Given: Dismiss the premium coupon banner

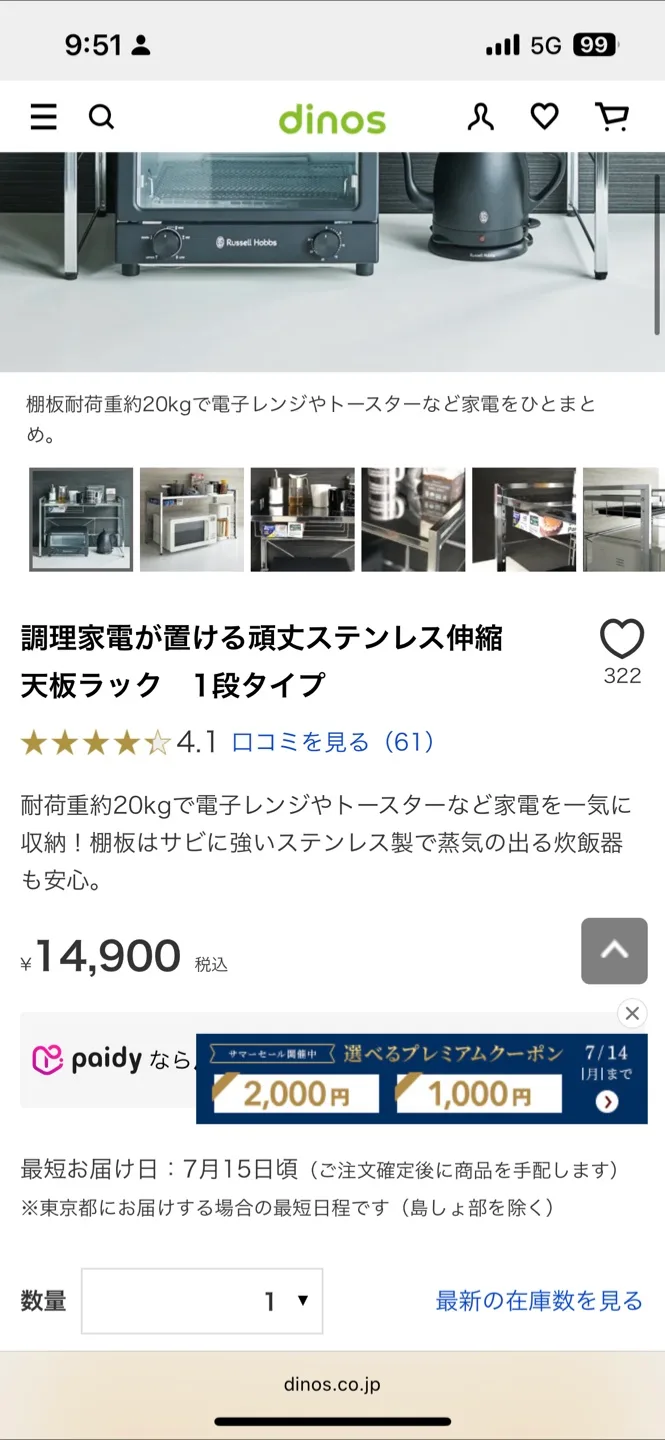Looking at the screenshot, I should coord(632,1014).
